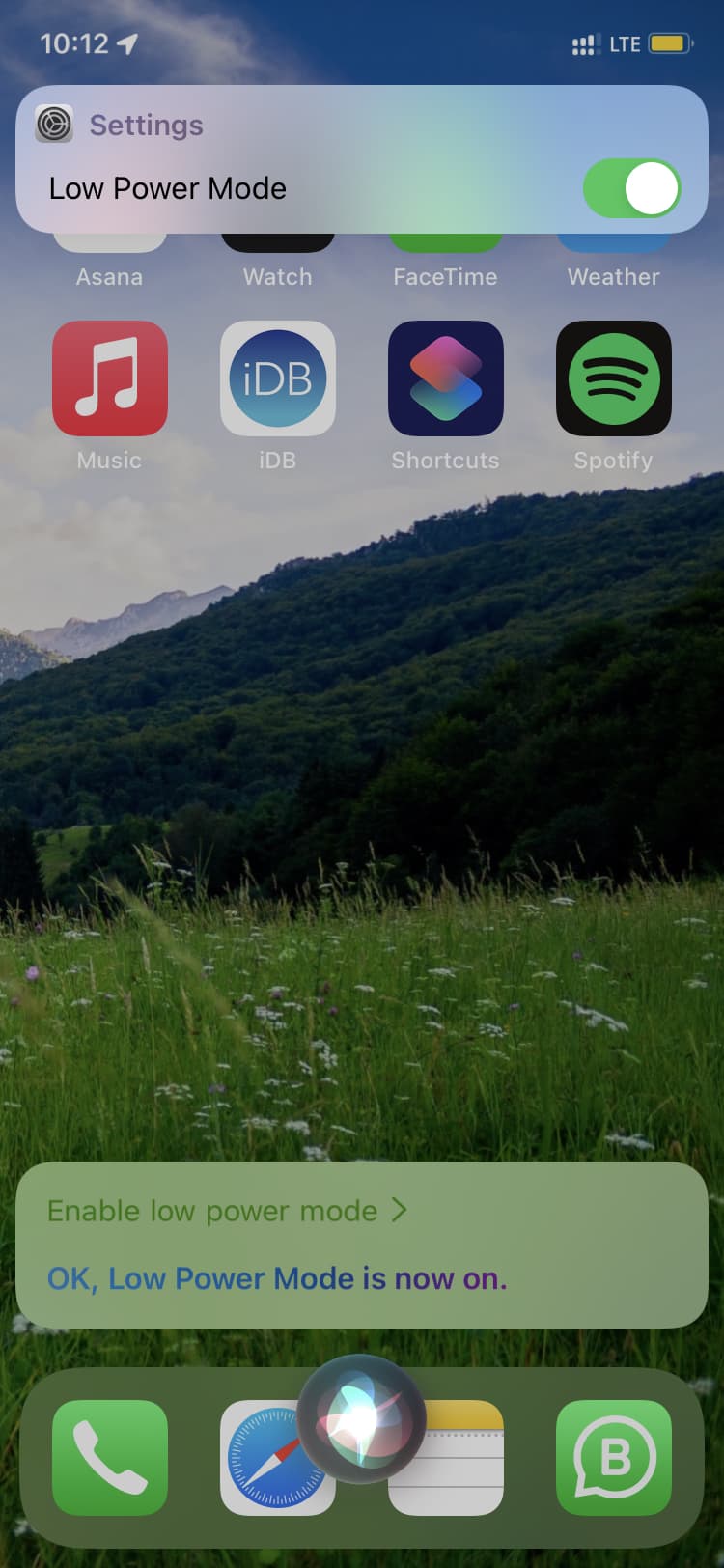This screenshot has height=1568, width=724.
Task: Open the Shortcuts app
Action: 446,378
